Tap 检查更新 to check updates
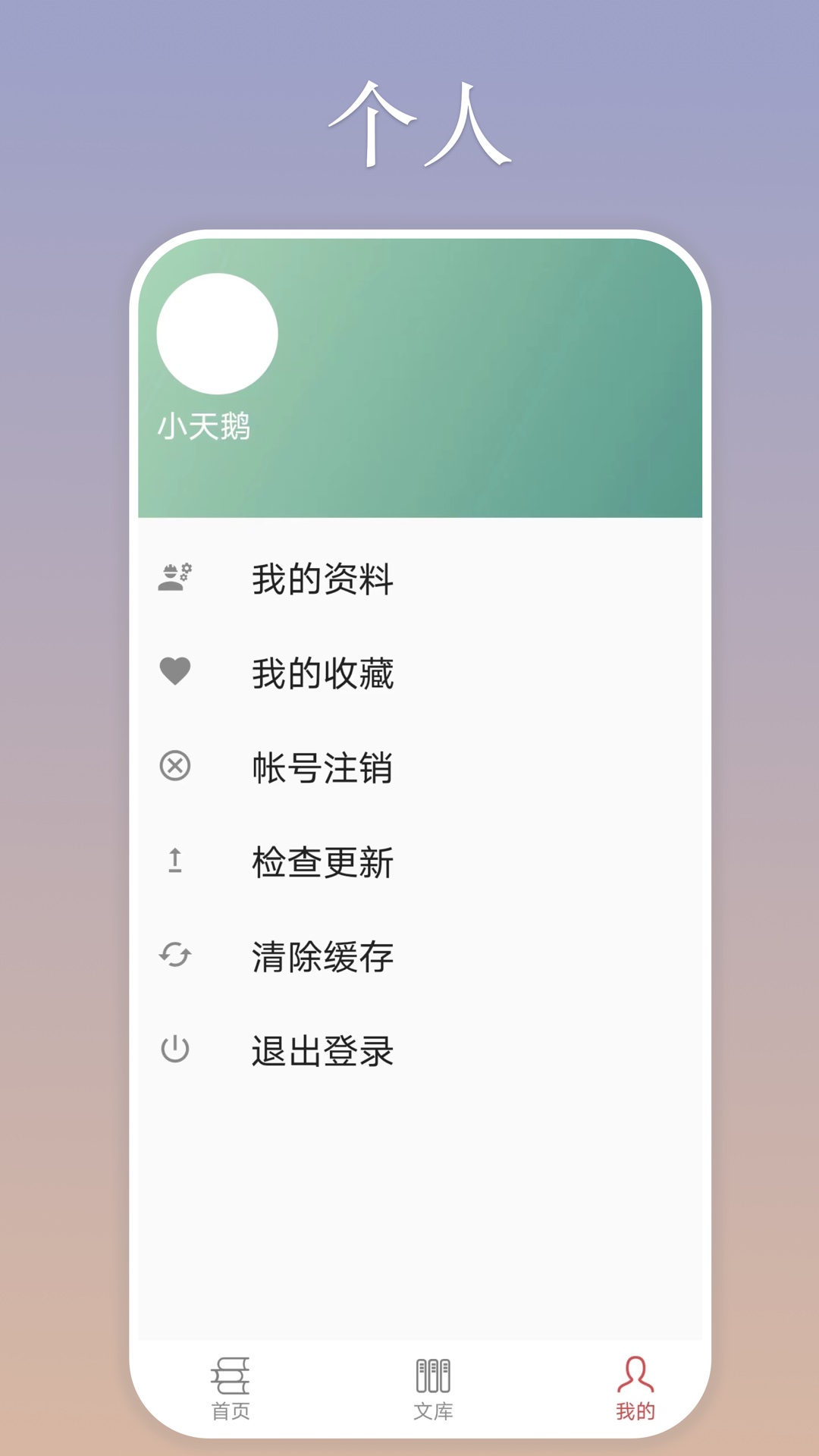Viewport: 819px width, 1456px height. point(322,861)
